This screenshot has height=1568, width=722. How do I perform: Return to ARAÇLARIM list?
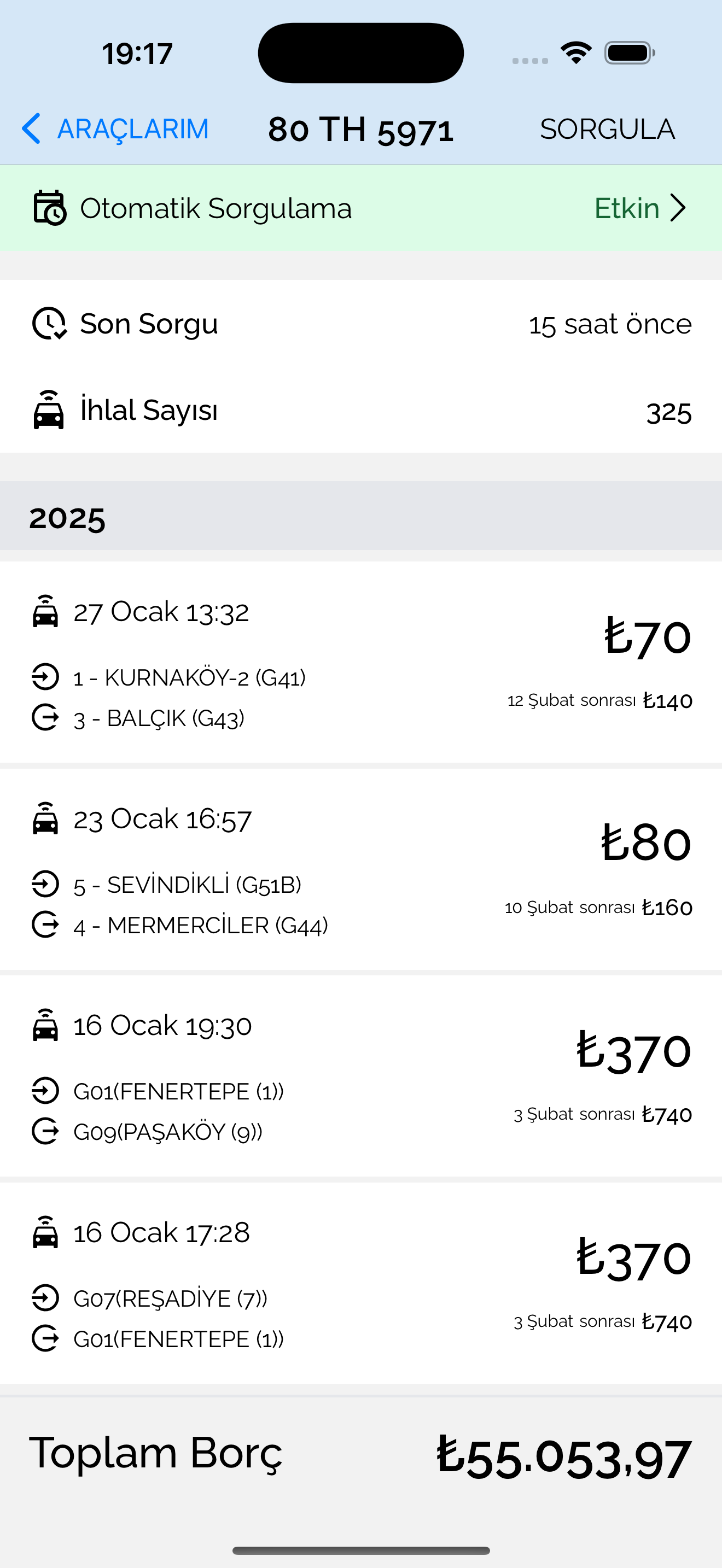(133, 128)
